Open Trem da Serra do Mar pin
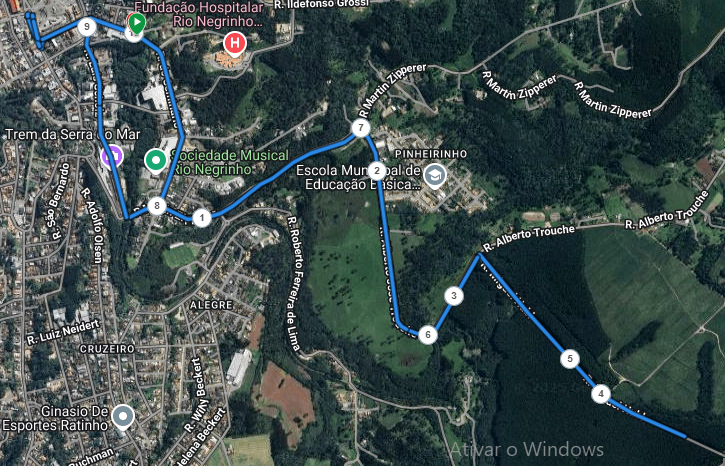 [x=112, y=155]
